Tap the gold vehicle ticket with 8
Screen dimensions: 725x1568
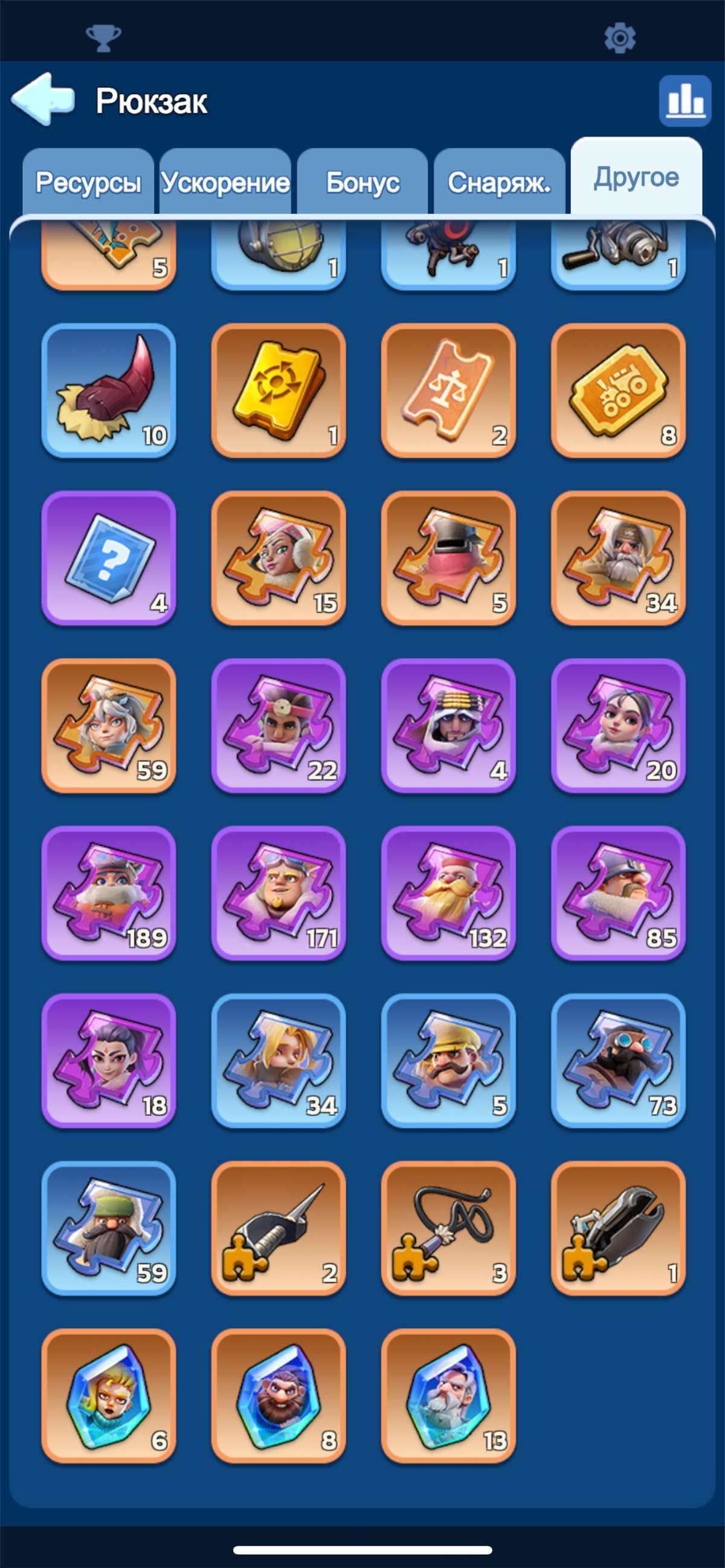pos(618,390)
